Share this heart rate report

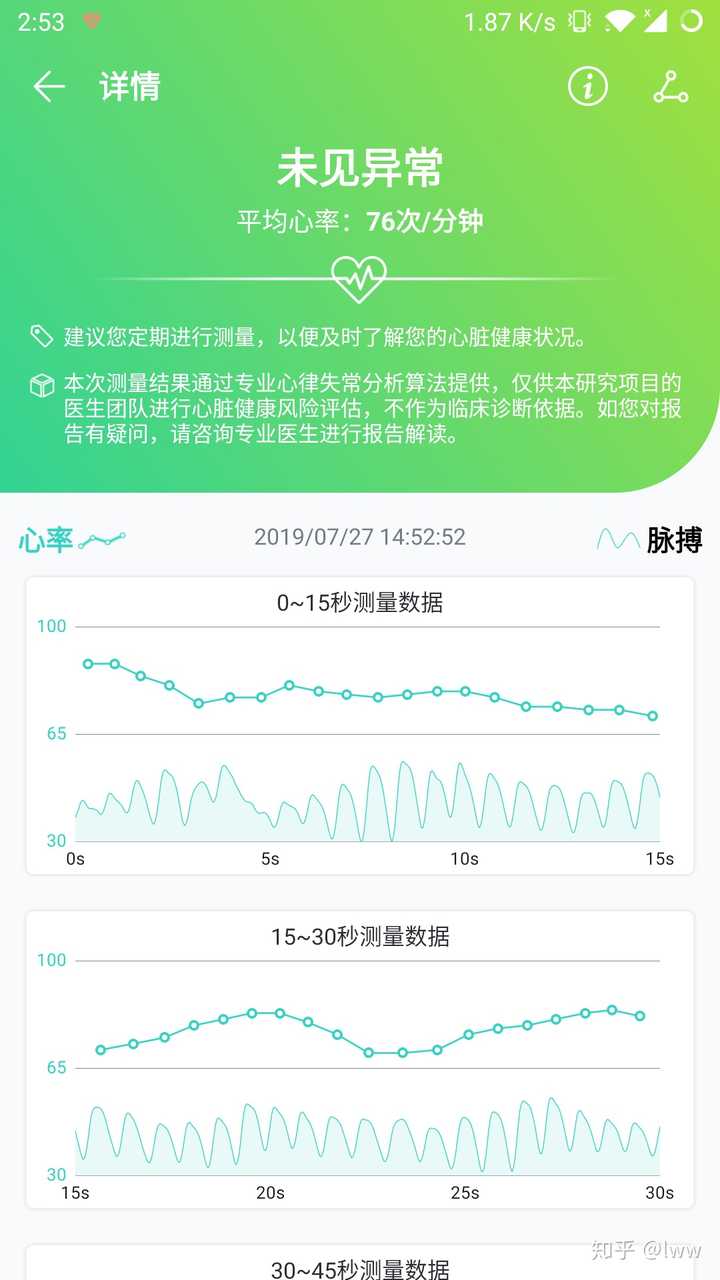(x=671, y=87)
